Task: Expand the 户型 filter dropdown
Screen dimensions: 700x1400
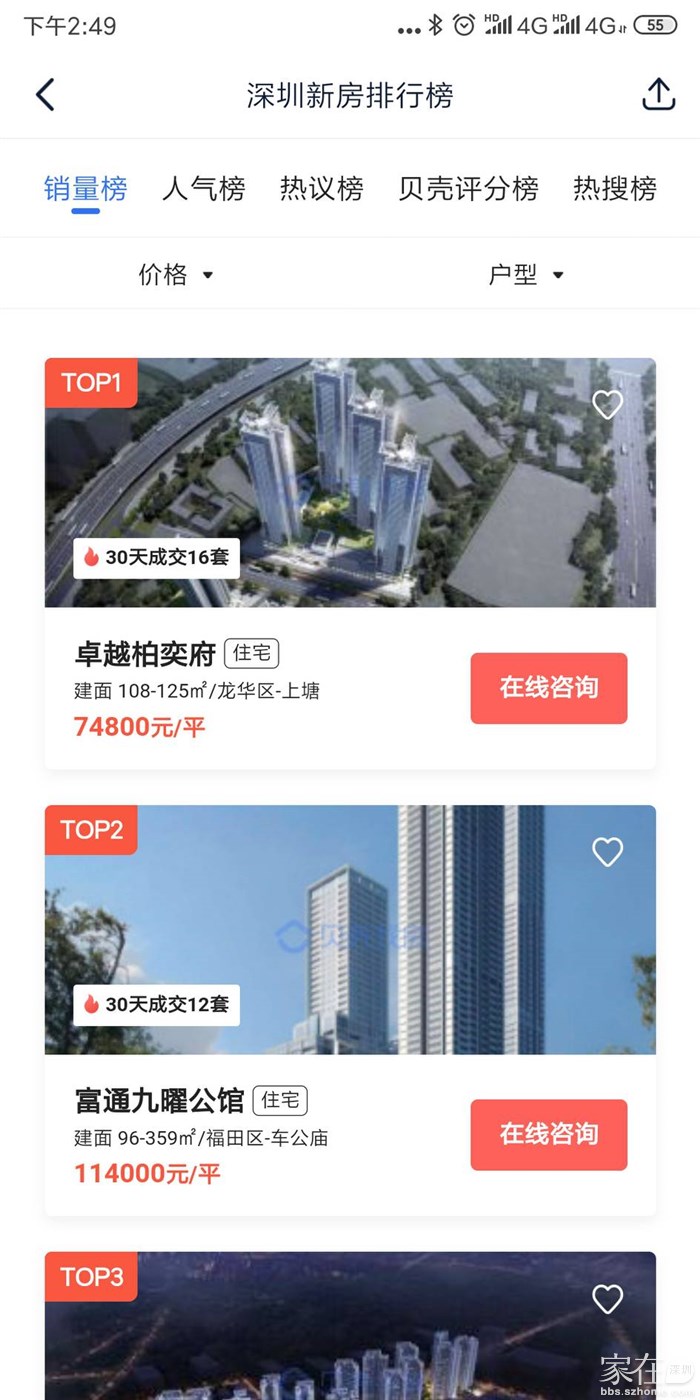Action: click(526, 275)
